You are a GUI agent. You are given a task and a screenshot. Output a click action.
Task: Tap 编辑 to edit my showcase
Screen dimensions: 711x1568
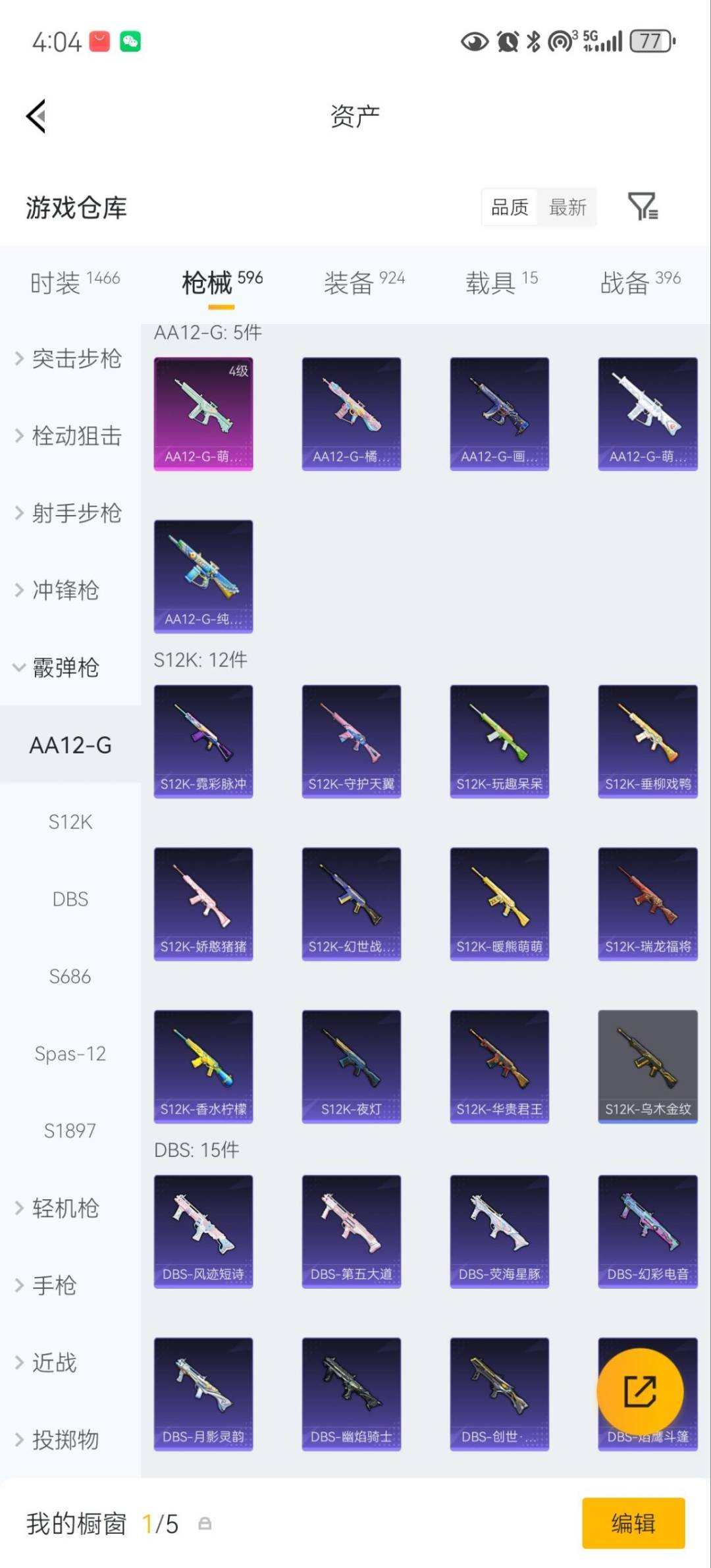click(633, 1523)
